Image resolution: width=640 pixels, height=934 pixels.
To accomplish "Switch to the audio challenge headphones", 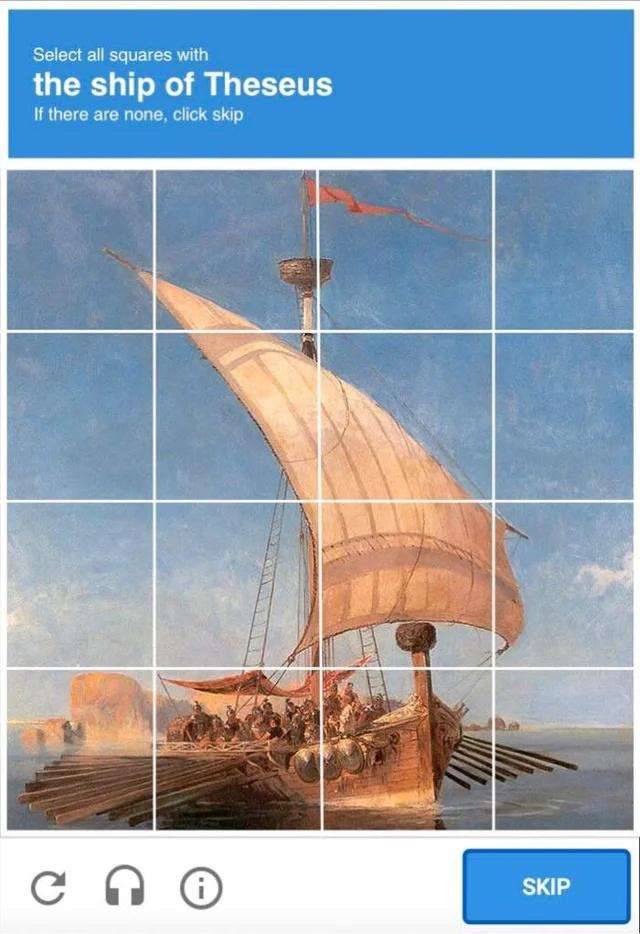I will [x=124, y=887].
